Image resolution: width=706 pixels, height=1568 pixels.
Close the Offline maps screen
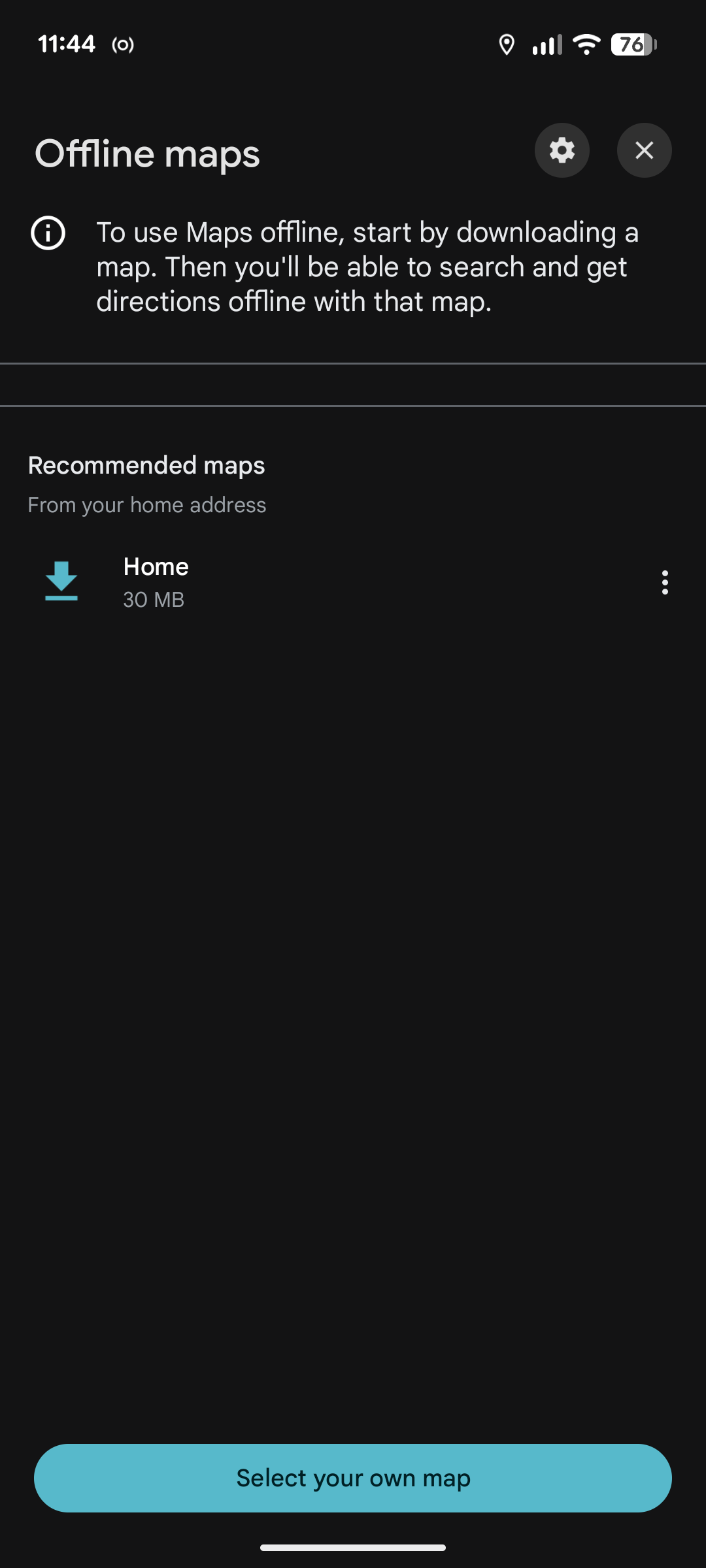point(644,150)
